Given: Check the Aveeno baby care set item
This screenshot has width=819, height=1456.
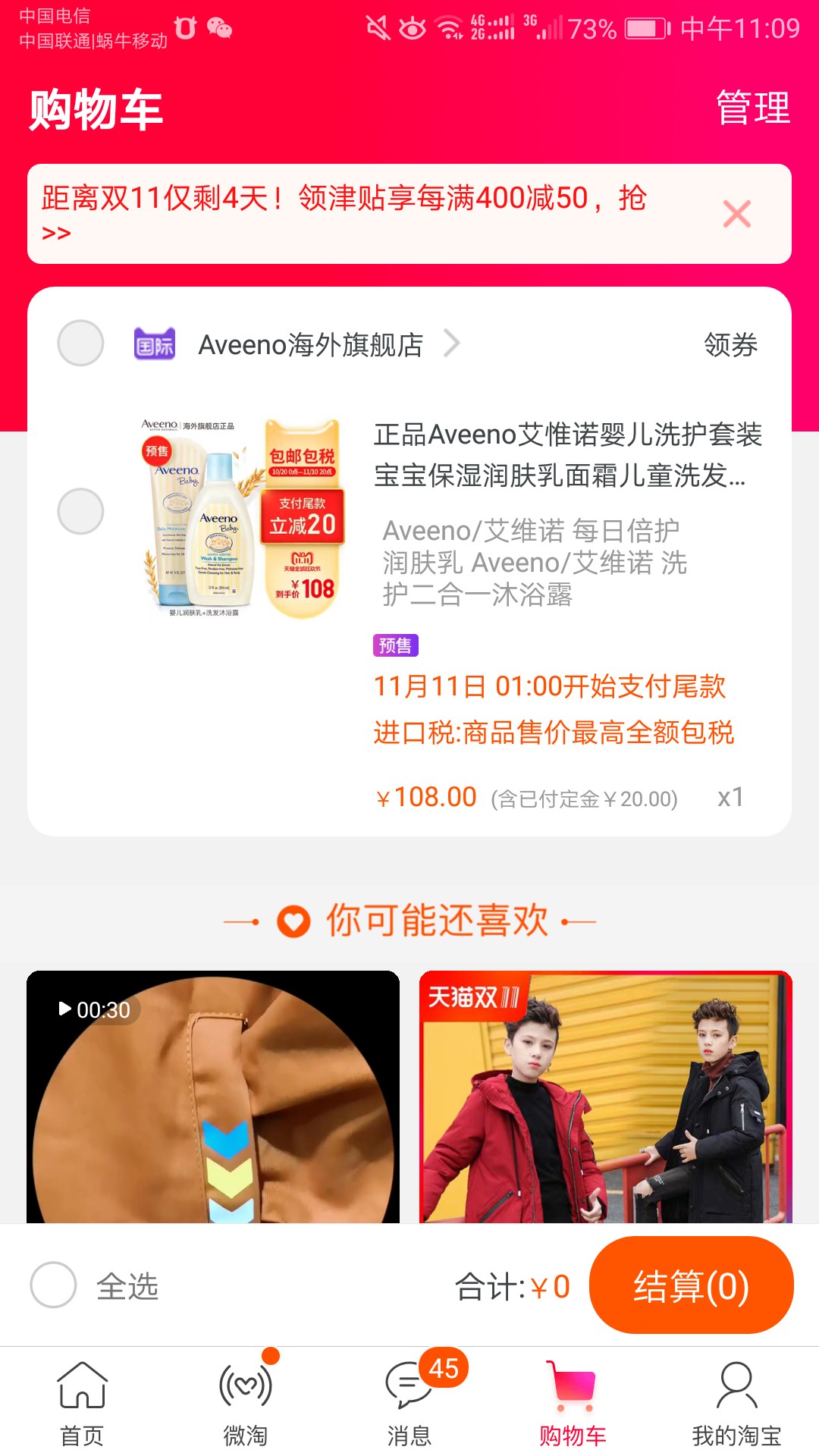Looking at the screenshot, I should [80, 511].
